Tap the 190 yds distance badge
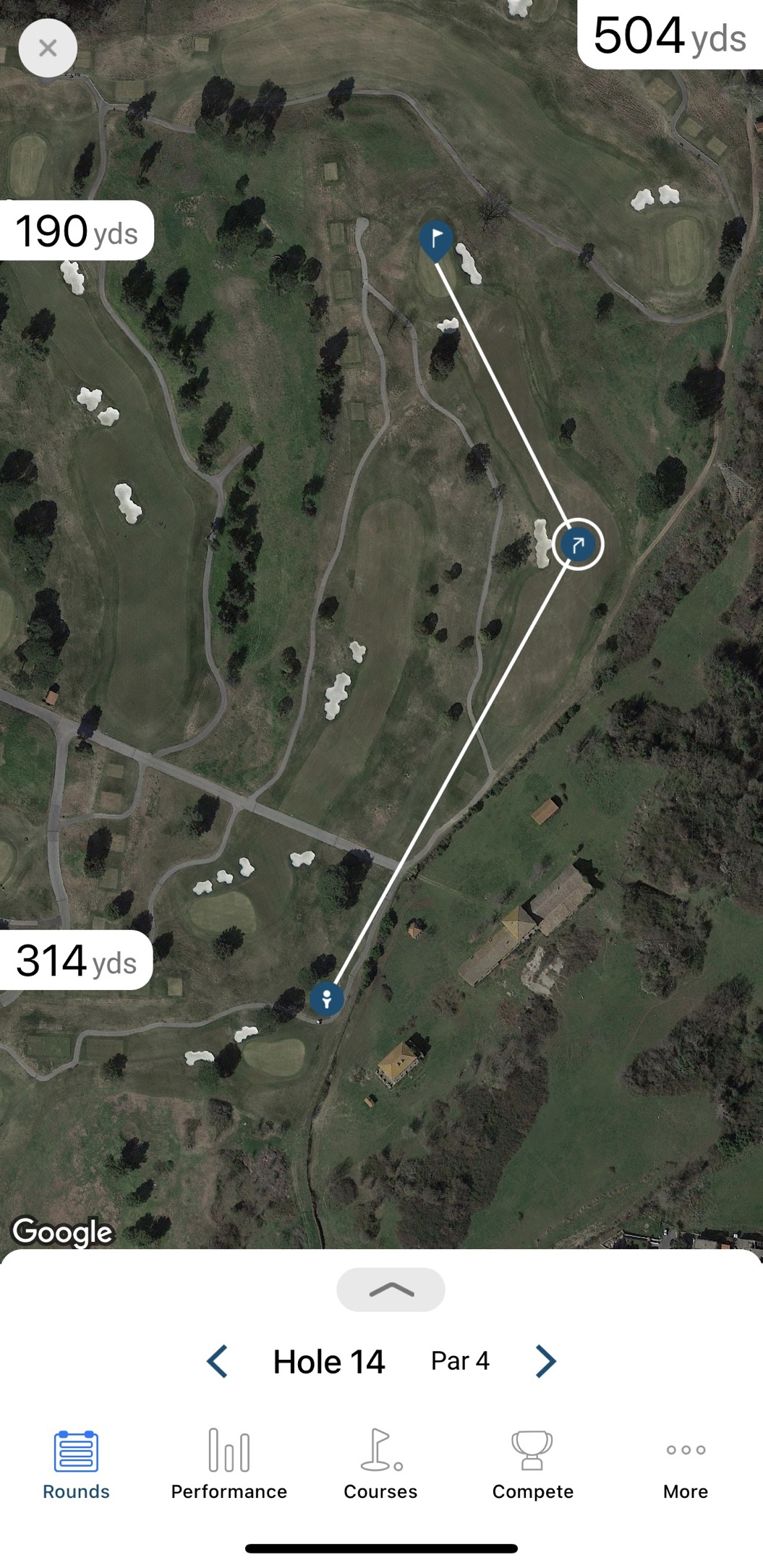Viewport: 763px width, 1568px height. (x=77, y=231)
